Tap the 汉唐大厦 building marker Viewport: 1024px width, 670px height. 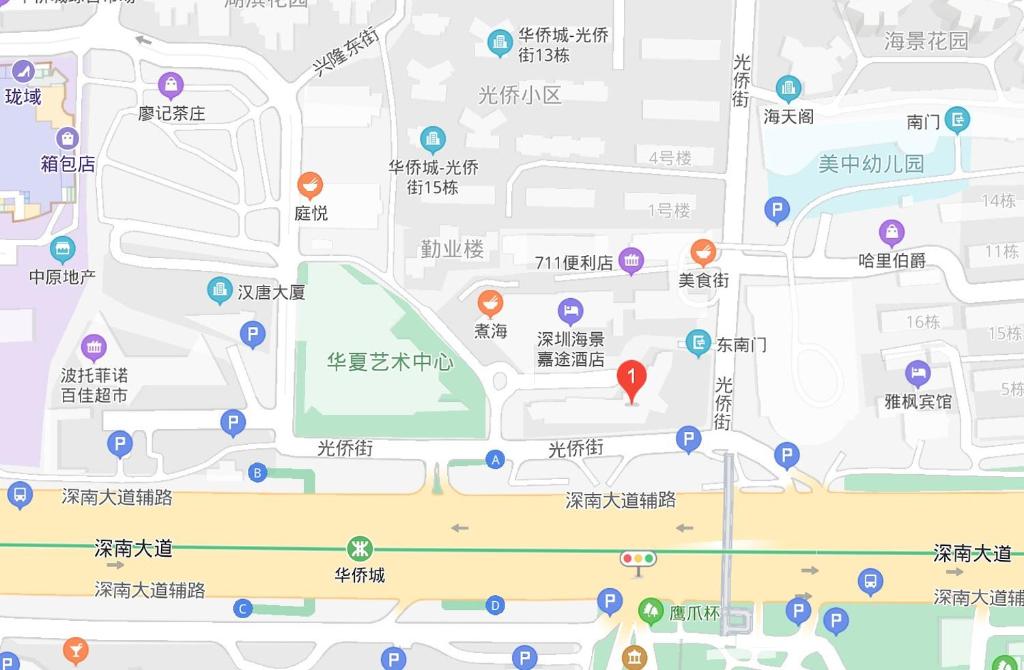point(220,292)
